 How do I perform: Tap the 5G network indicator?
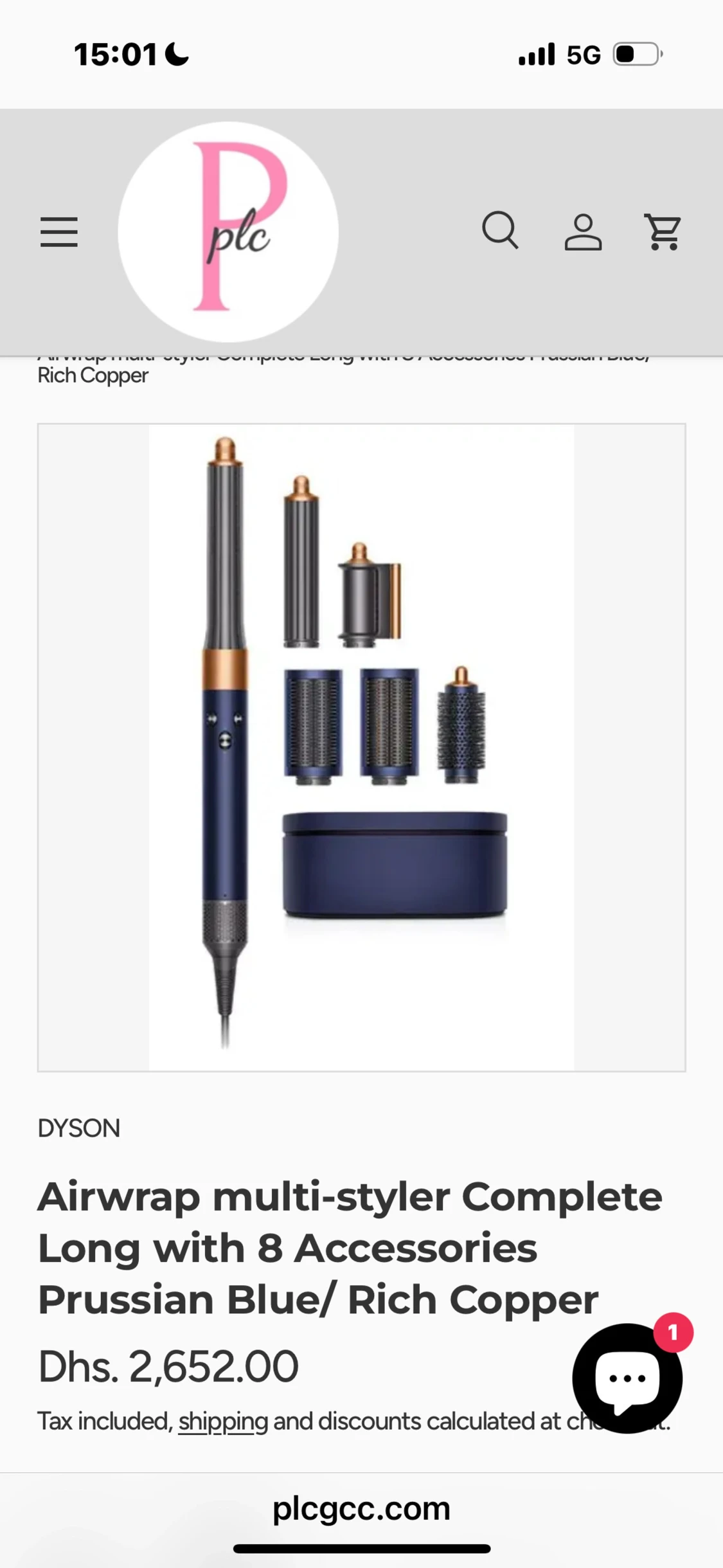tap(581, 54)
